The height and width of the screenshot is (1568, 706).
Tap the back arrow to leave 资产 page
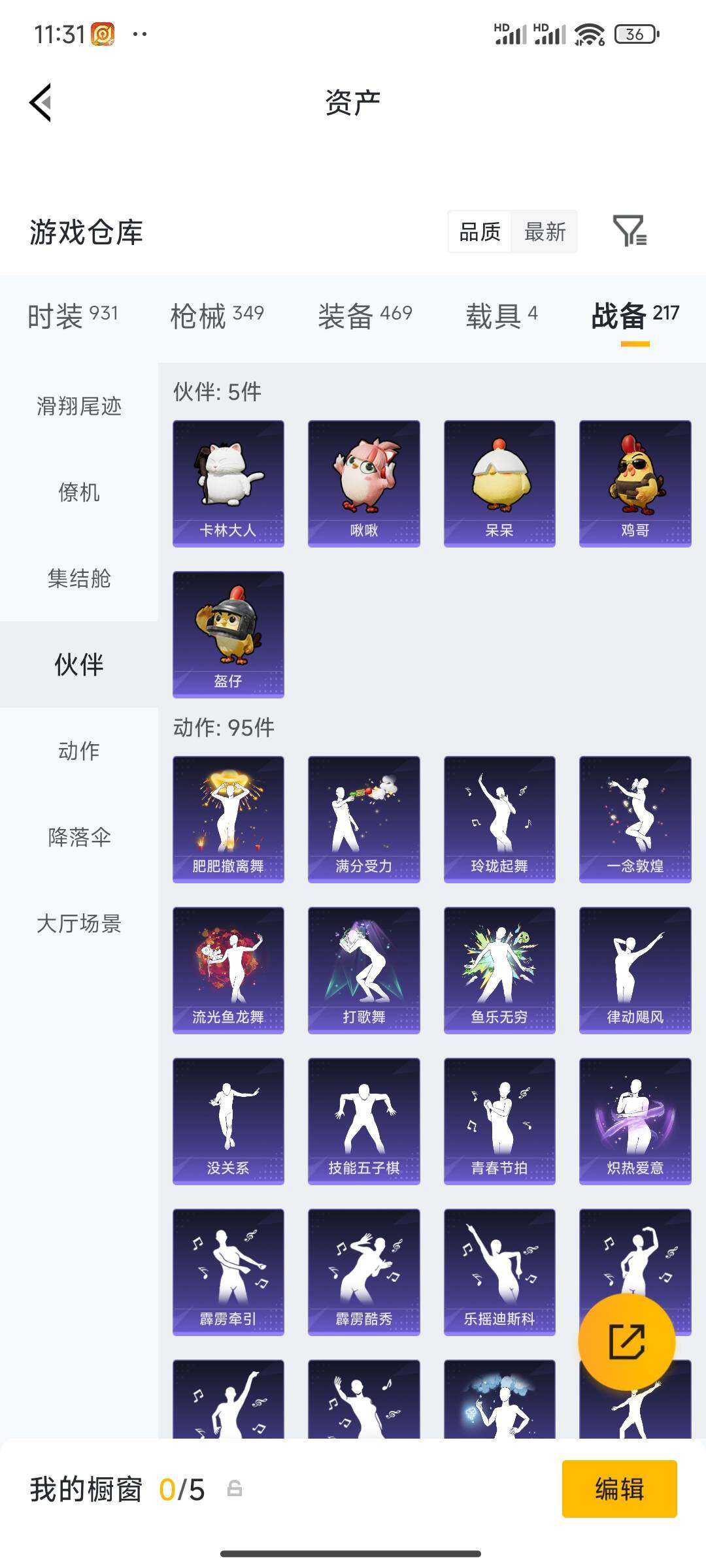click(x=41, y=102)
